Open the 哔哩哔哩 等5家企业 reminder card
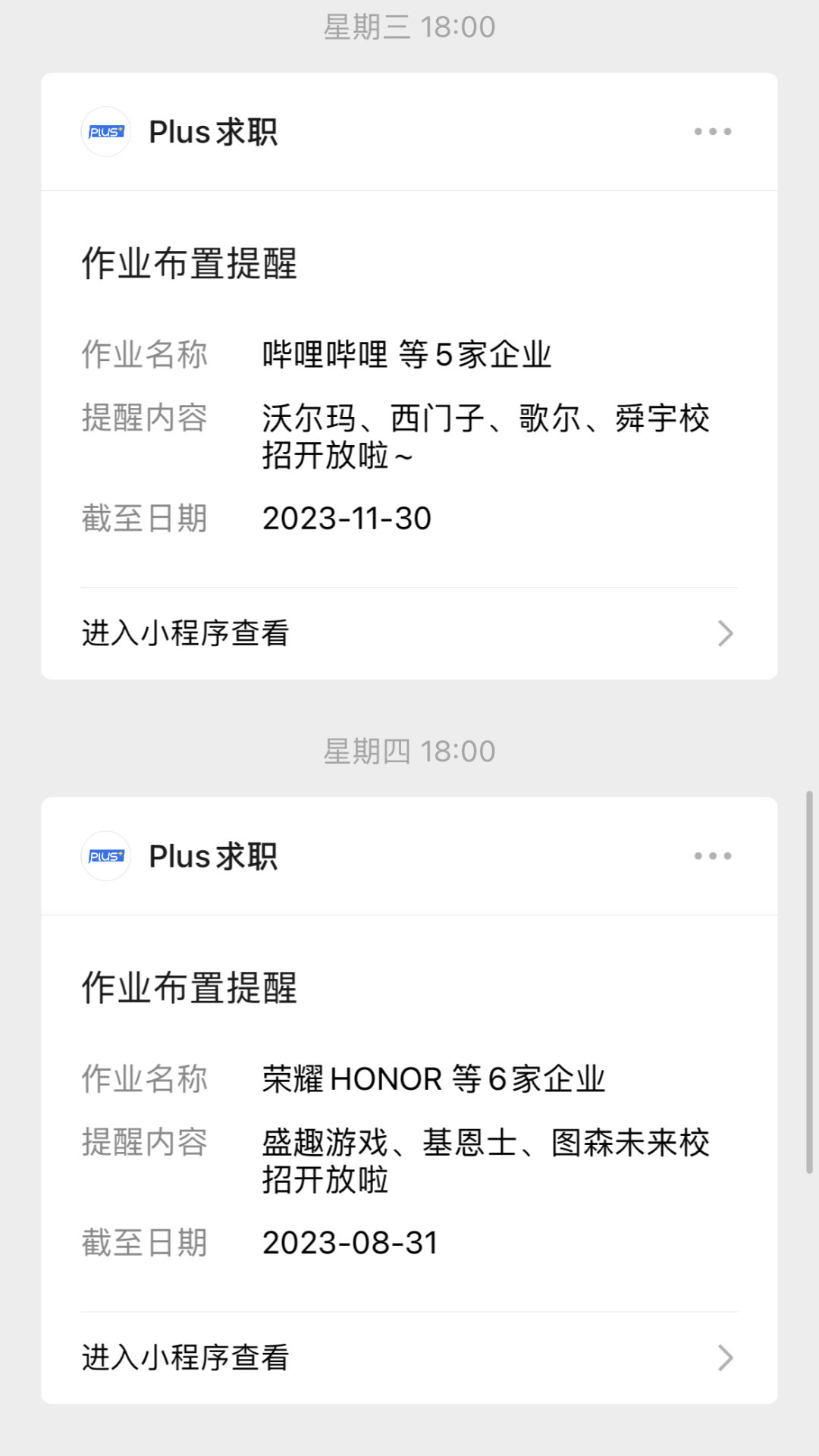This screenshot has height=1456, width=819. point(409,389)
